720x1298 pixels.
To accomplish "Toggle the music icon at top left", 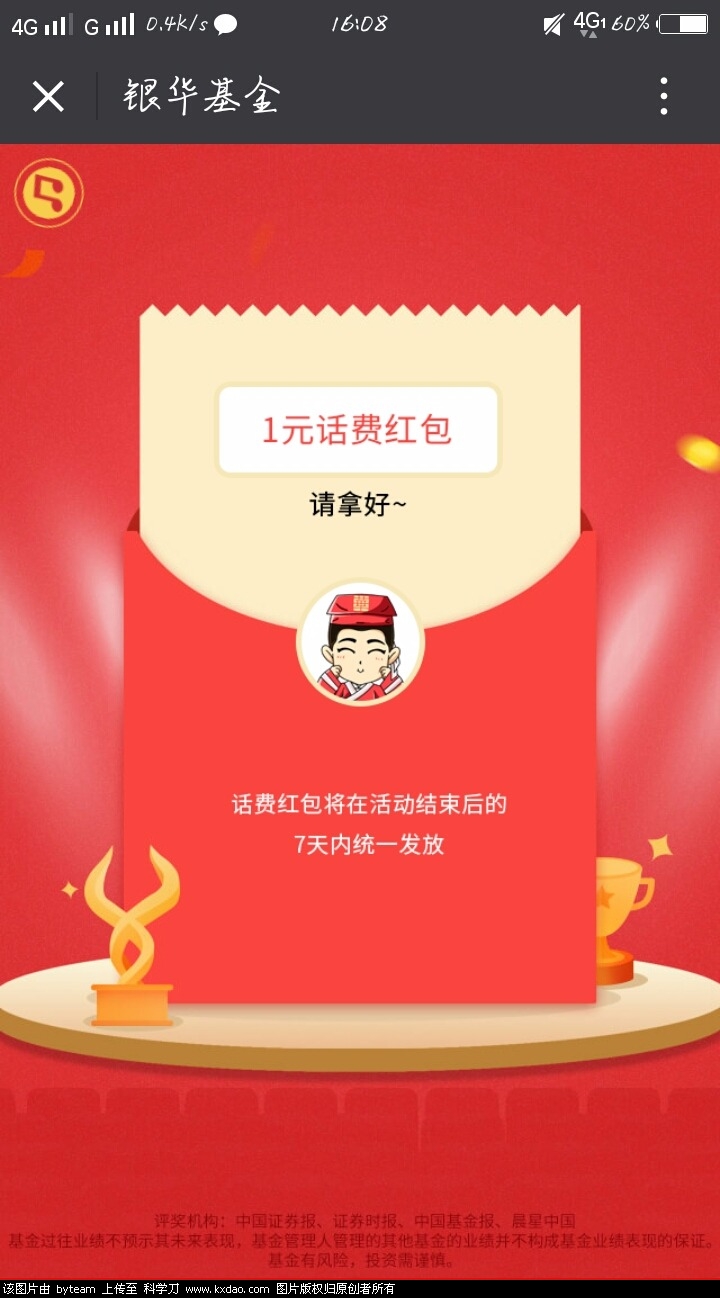I will [x=48, y=194].
